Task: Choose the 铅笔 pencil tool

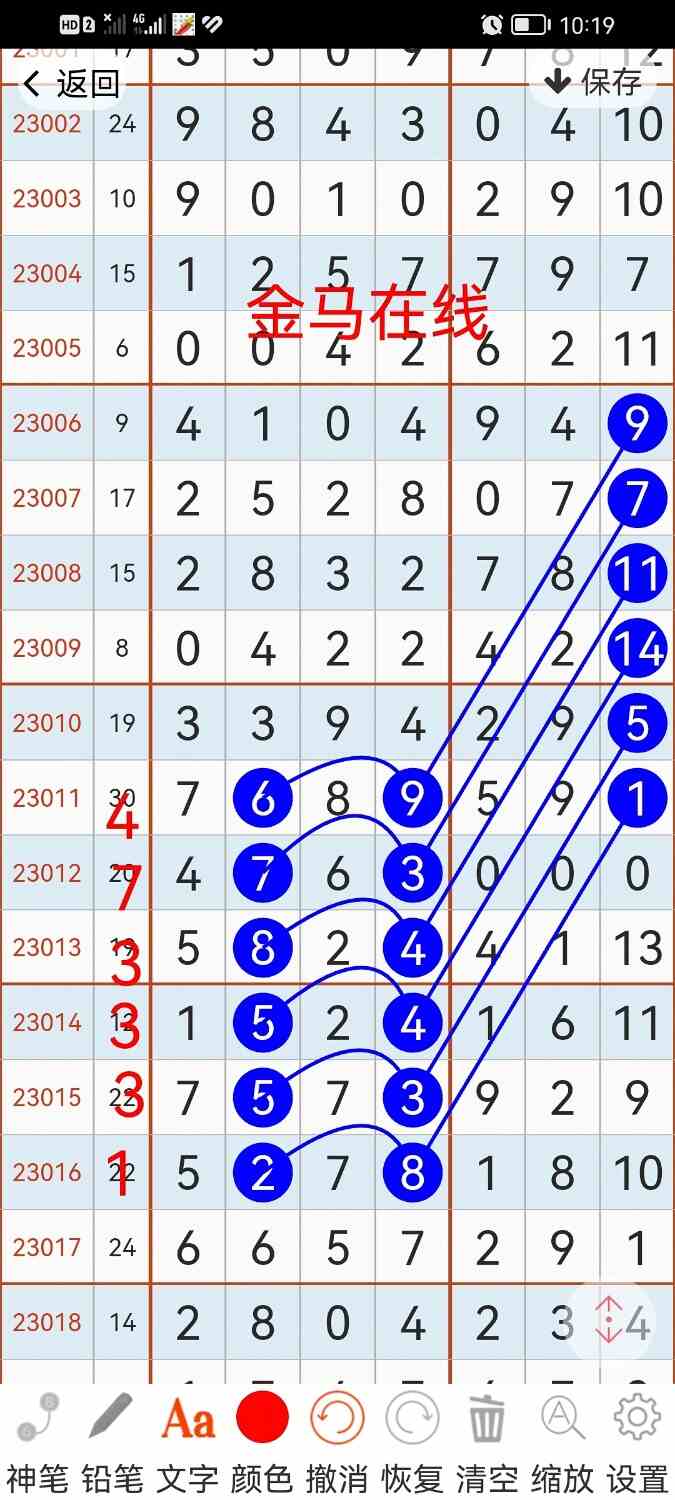Action: [x=112, y=1443]
